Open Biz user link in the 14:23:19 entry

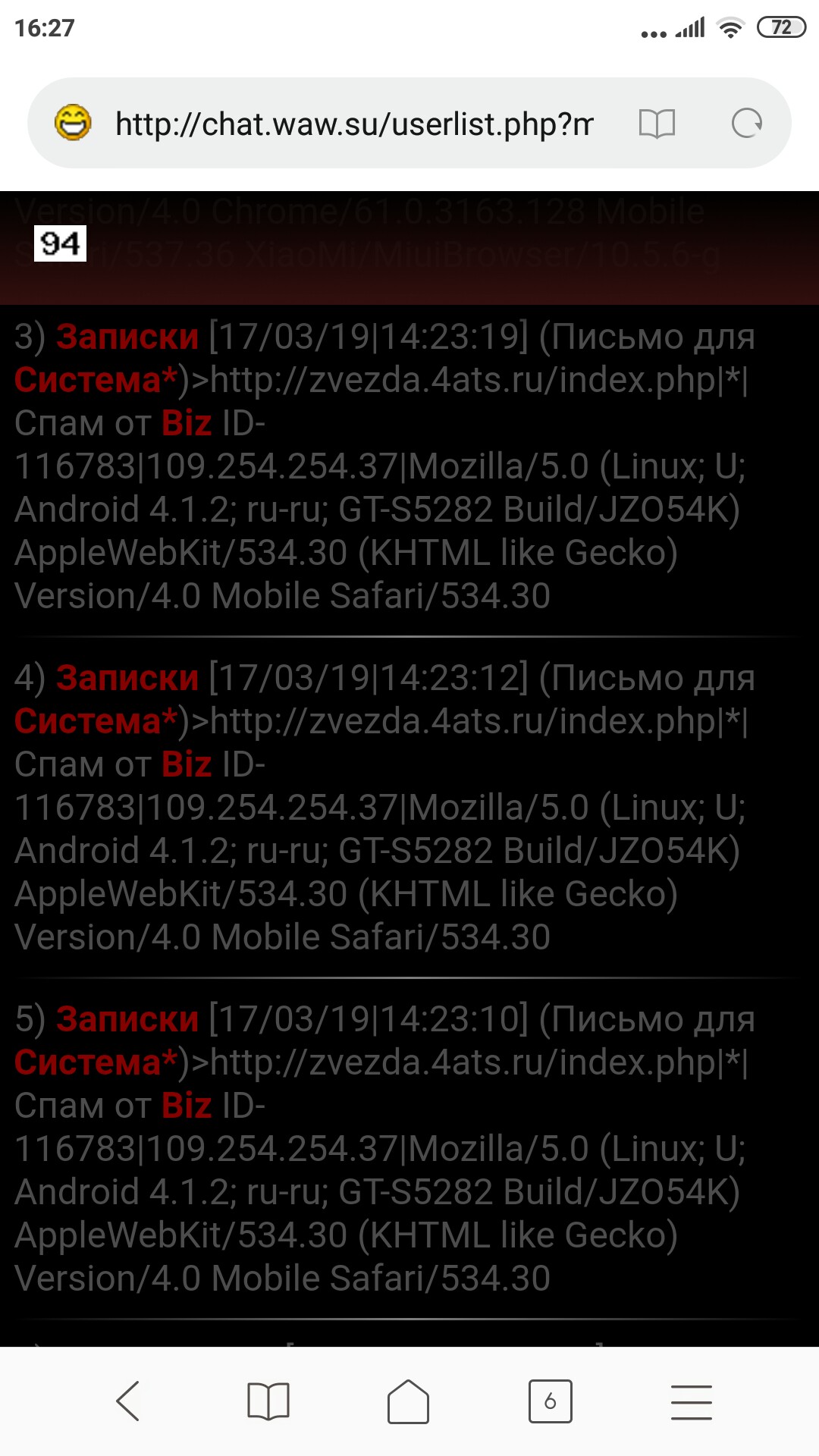187,423
